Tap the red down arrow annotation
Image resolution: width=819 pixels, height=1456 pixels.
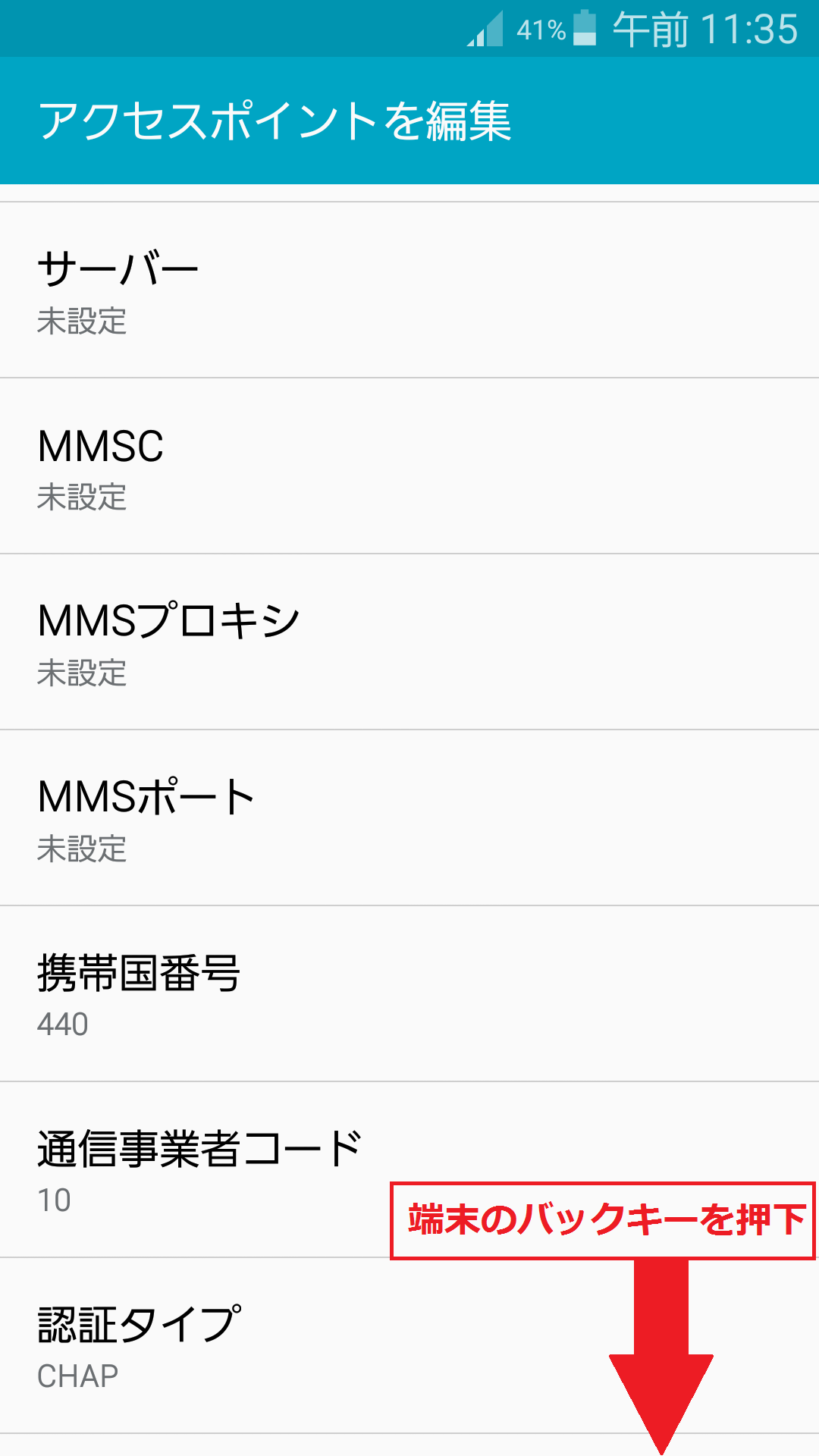click(x=659, y=1357)
